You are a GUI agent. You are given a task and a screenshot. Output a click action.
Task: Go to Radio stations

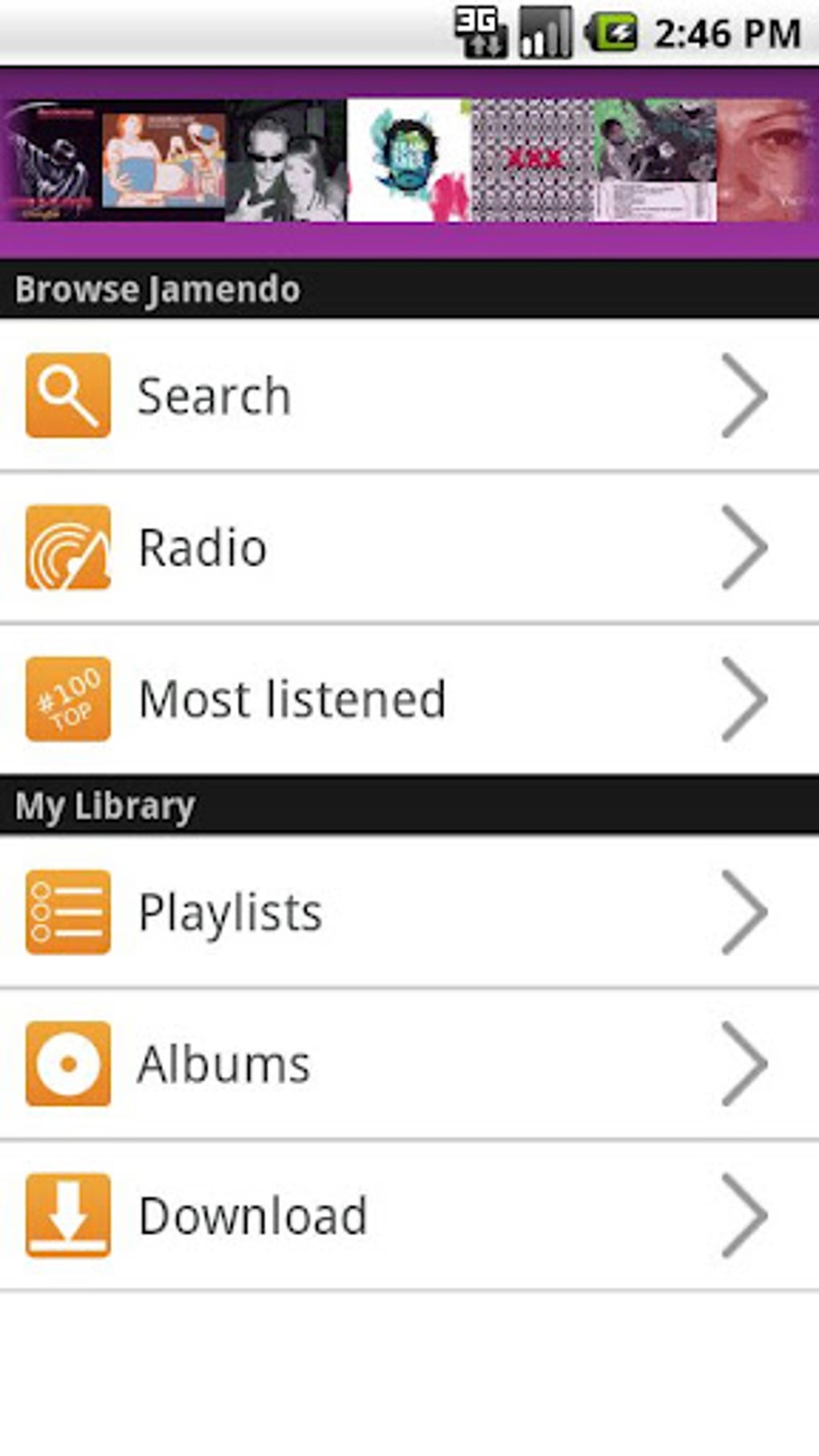(408, 547)
